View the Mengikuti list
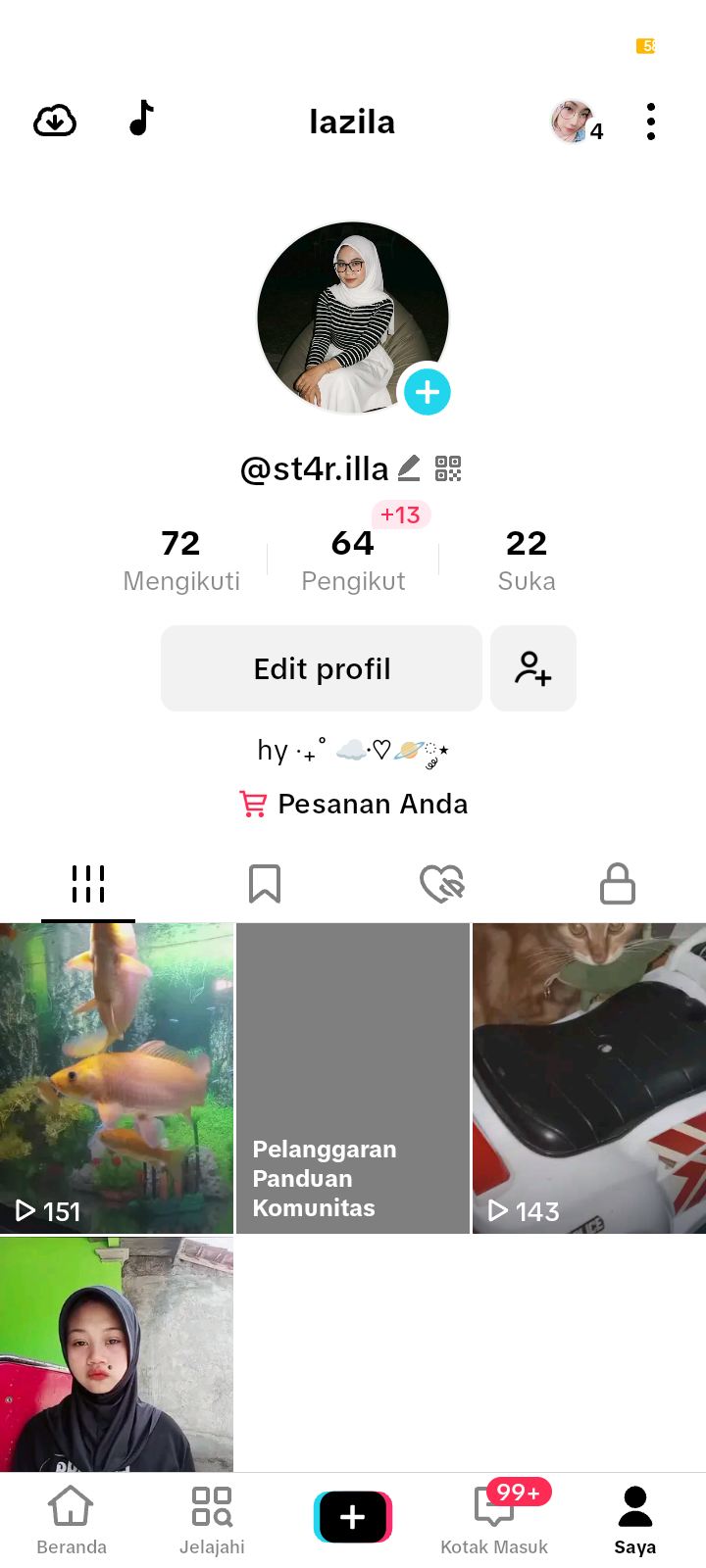Screen dimensions: 706x1568 [x=181, y=560]
